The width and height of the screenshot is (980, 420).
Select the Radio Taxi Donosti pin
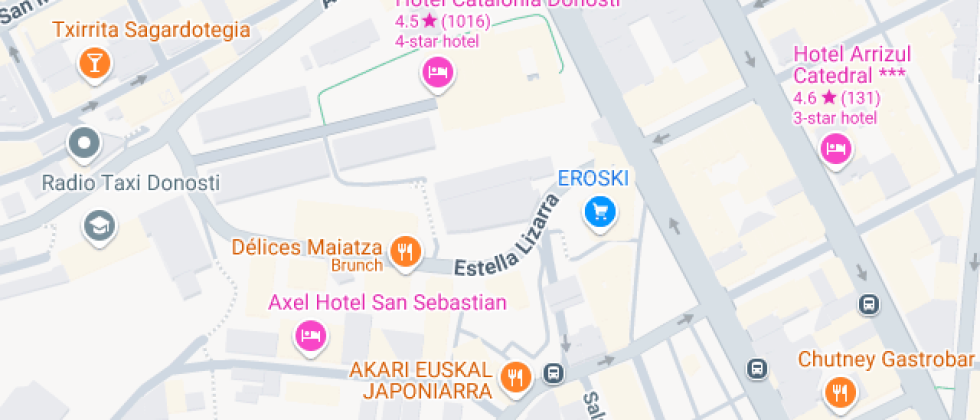coord(84,144)
